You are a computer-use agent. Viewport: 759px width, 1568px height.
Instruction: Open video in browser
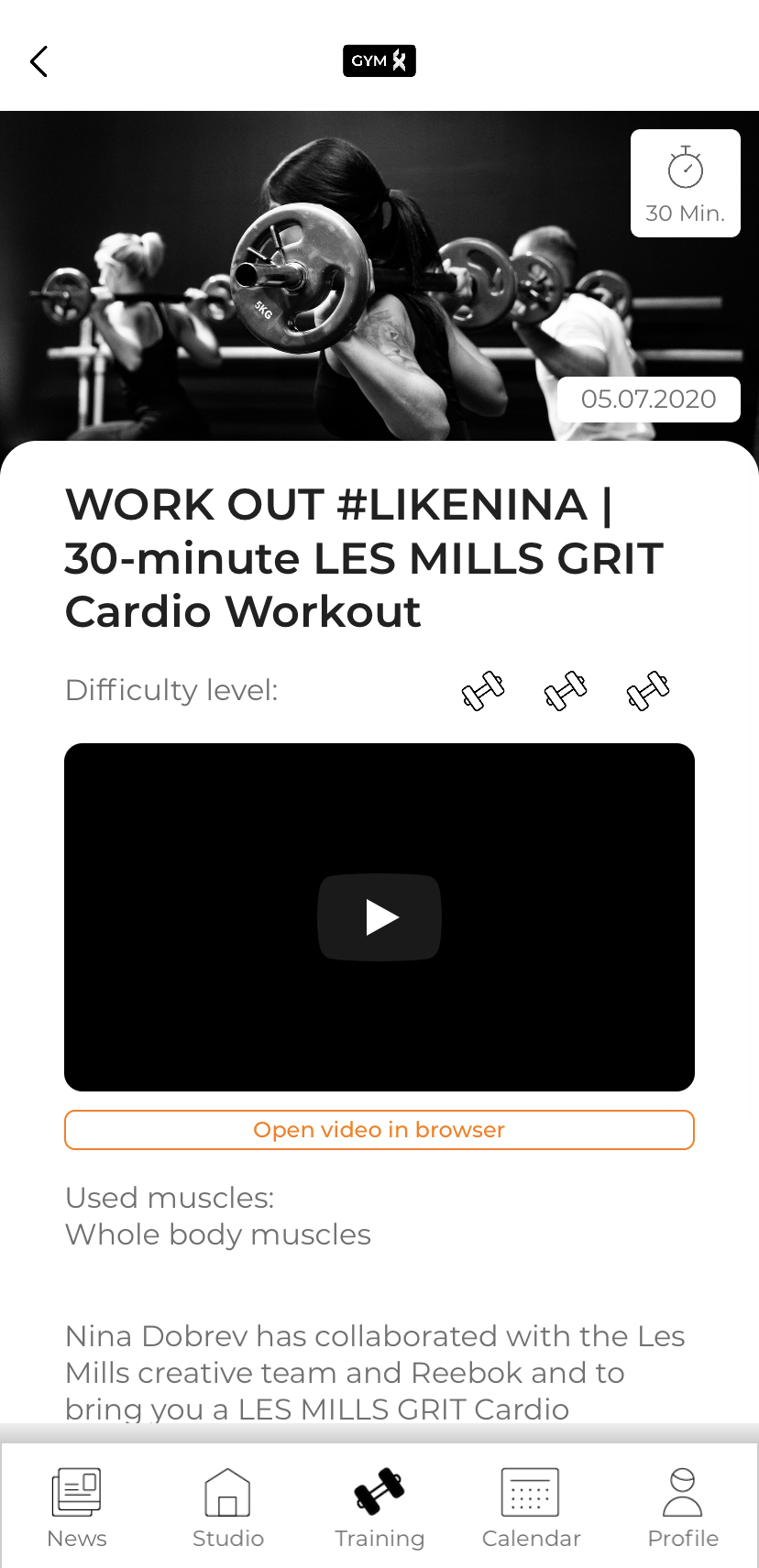pyautogui.click(x=379, y=1130)
